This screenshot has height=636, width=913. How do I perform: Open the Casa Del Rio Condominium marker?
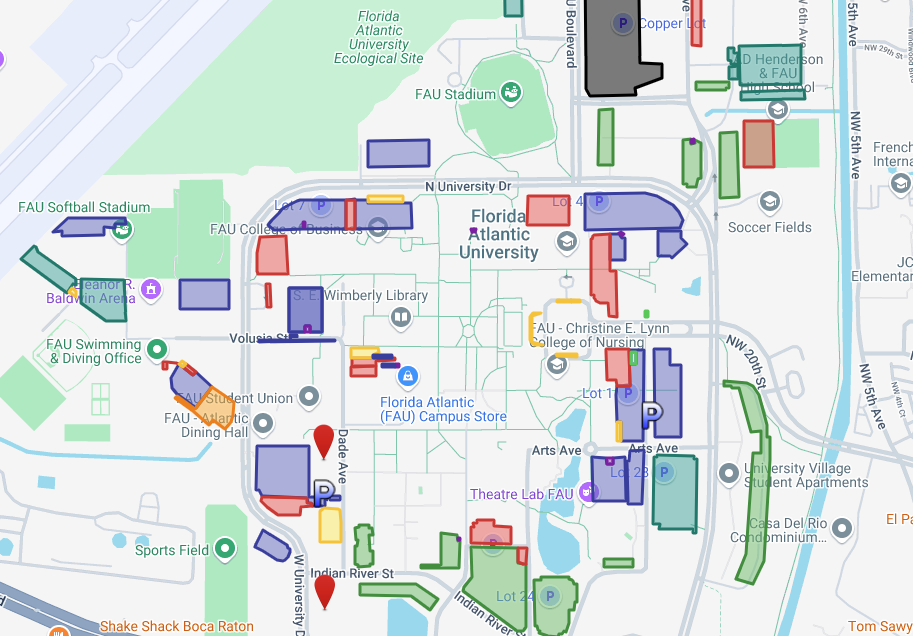(x=842, y=526)
